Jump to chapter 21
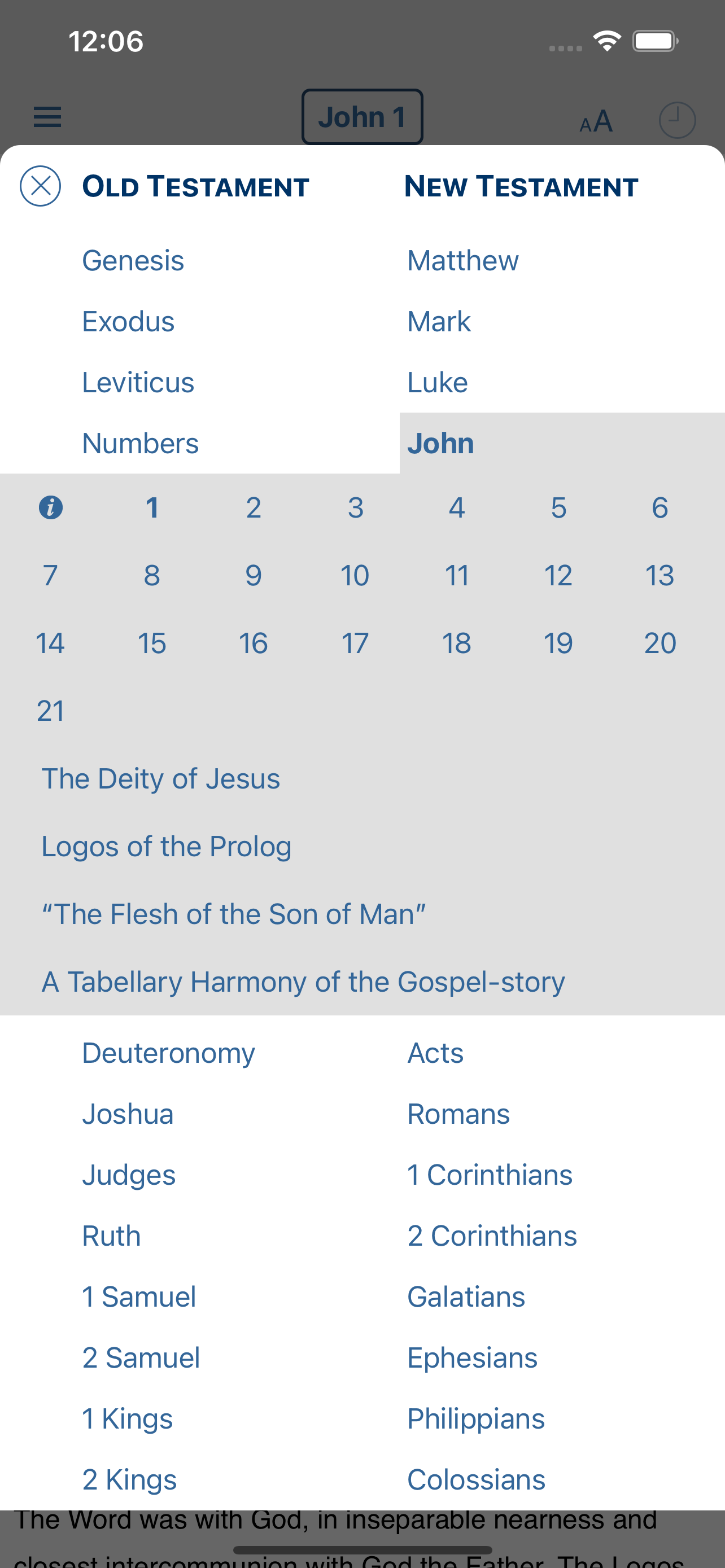725x1568 pixels. click(50, 709)
